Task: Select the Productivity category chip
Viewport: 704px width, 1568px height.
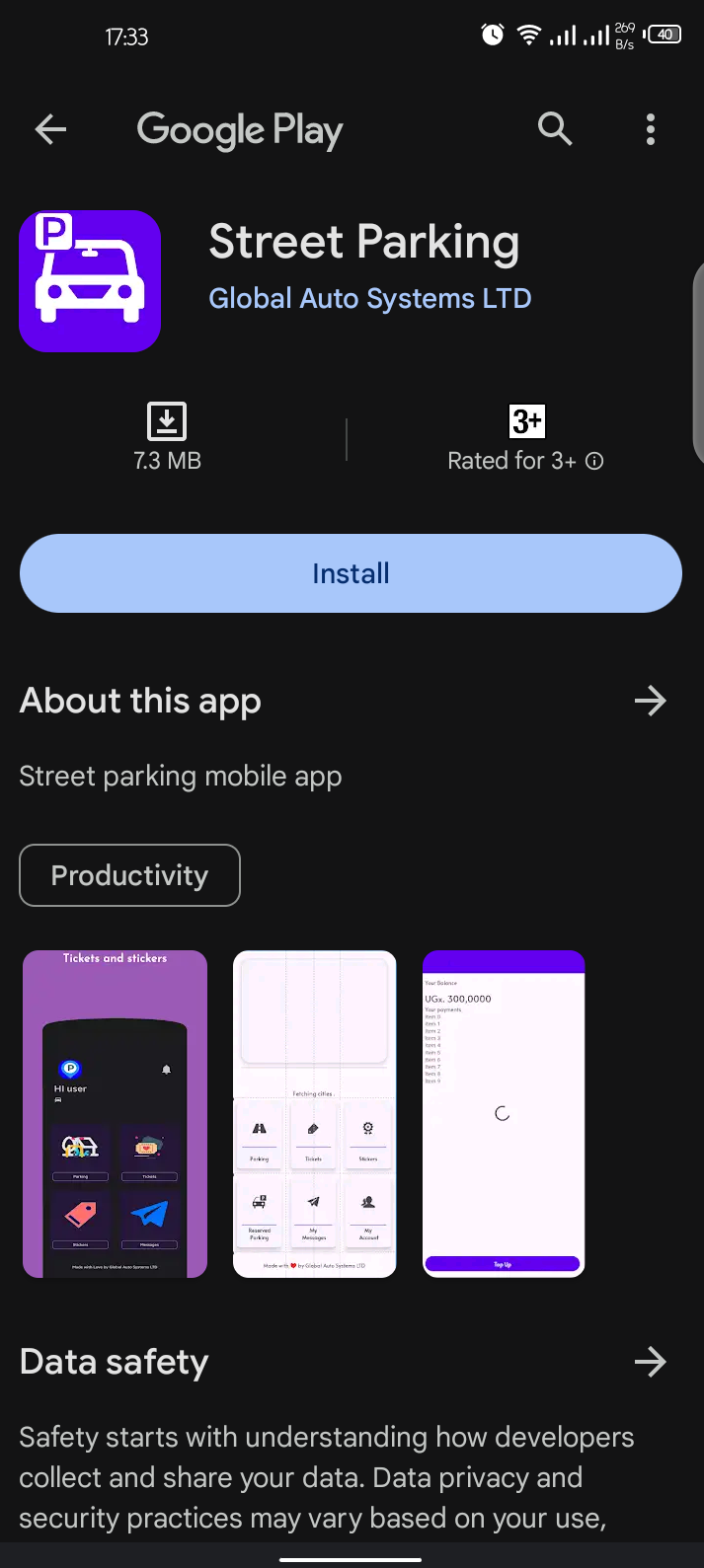Action: 129,875
